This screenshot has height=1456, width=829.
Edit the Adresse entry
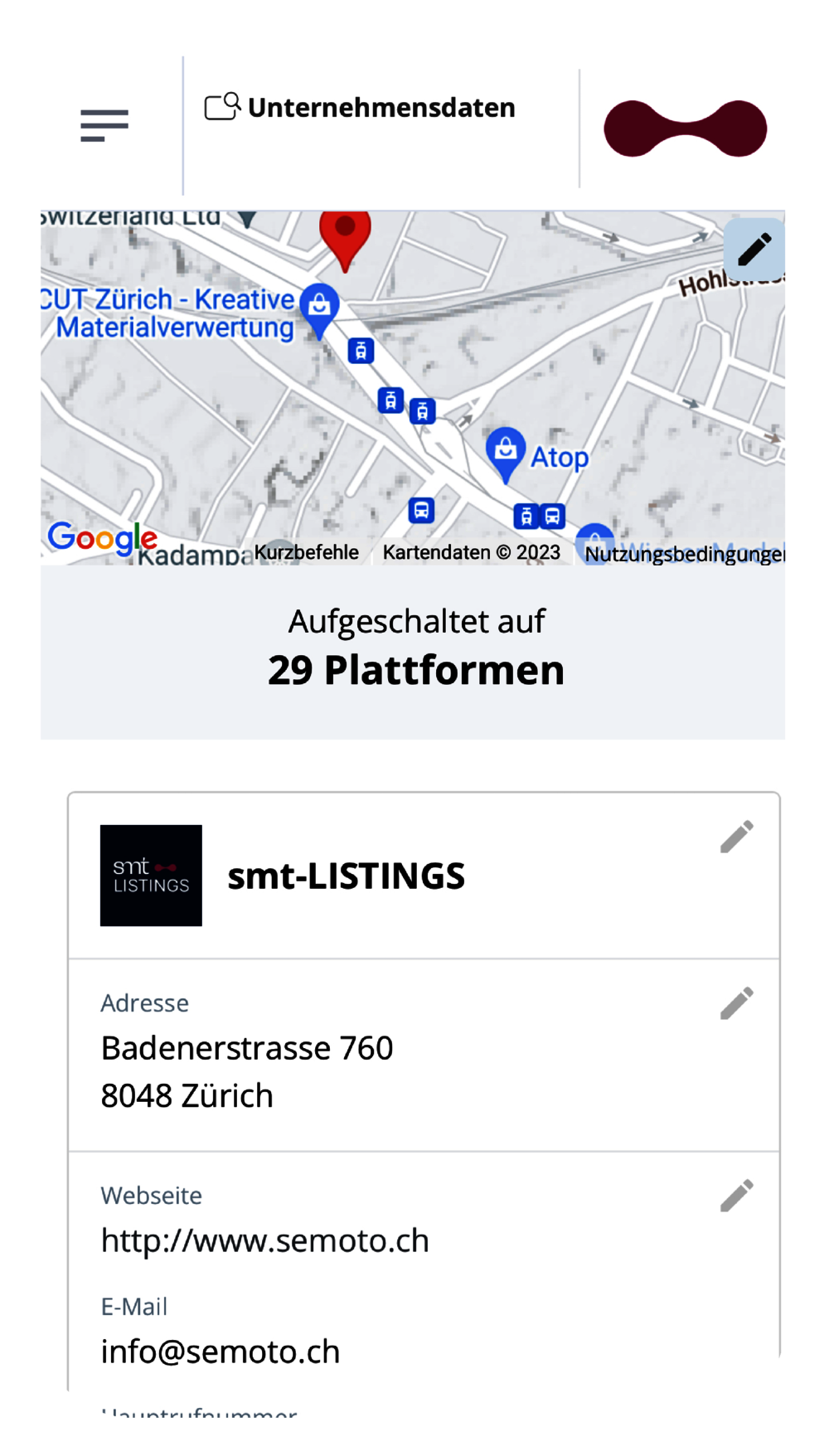click(736, 1003)
